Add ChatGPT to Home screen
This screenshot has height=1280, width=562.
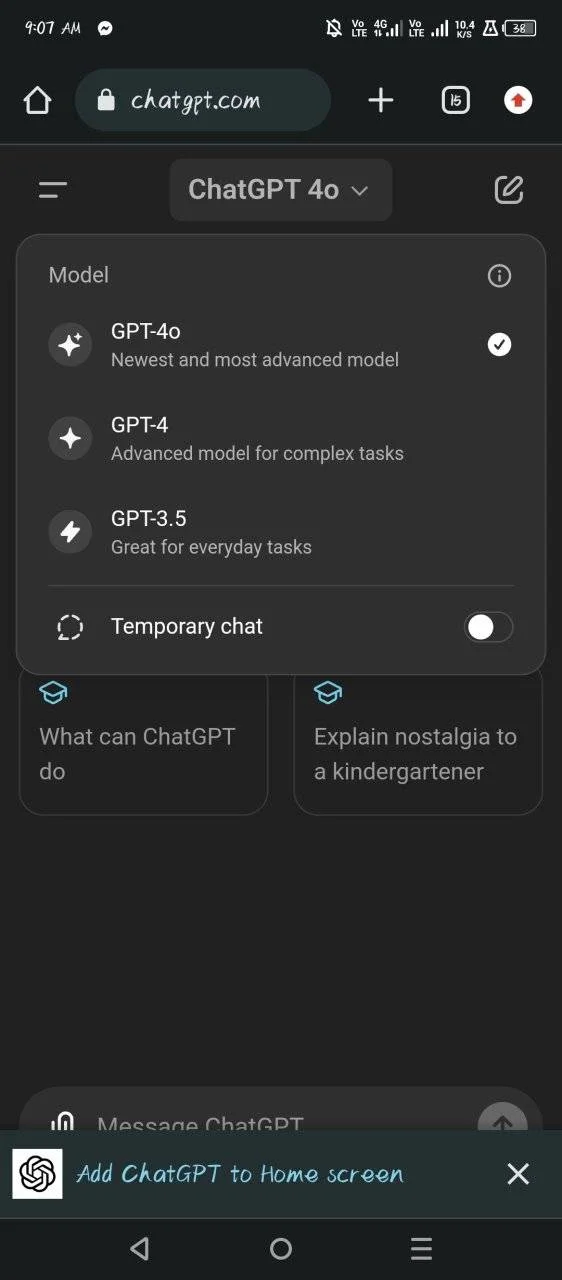[240, 1174]
